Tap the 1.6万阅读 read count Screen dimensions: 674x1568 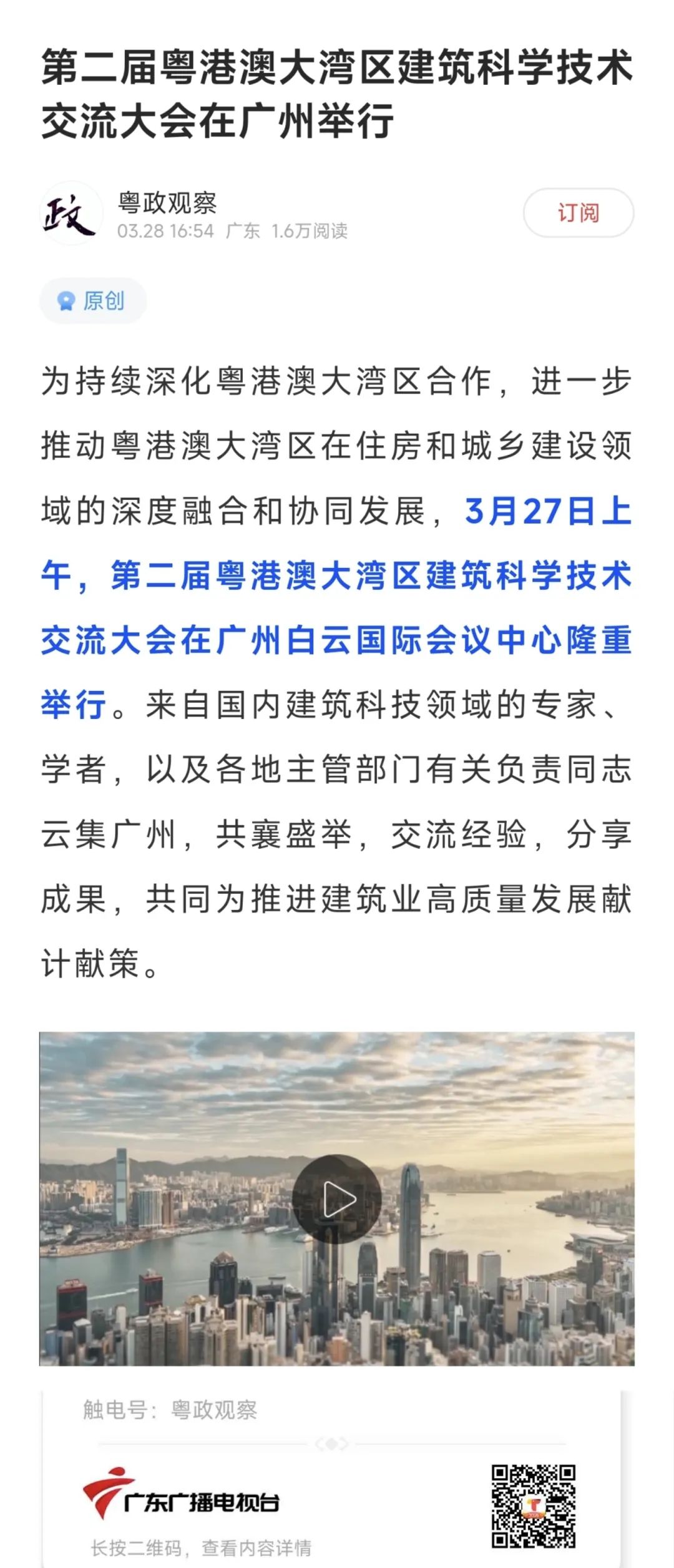click(311, 232)
